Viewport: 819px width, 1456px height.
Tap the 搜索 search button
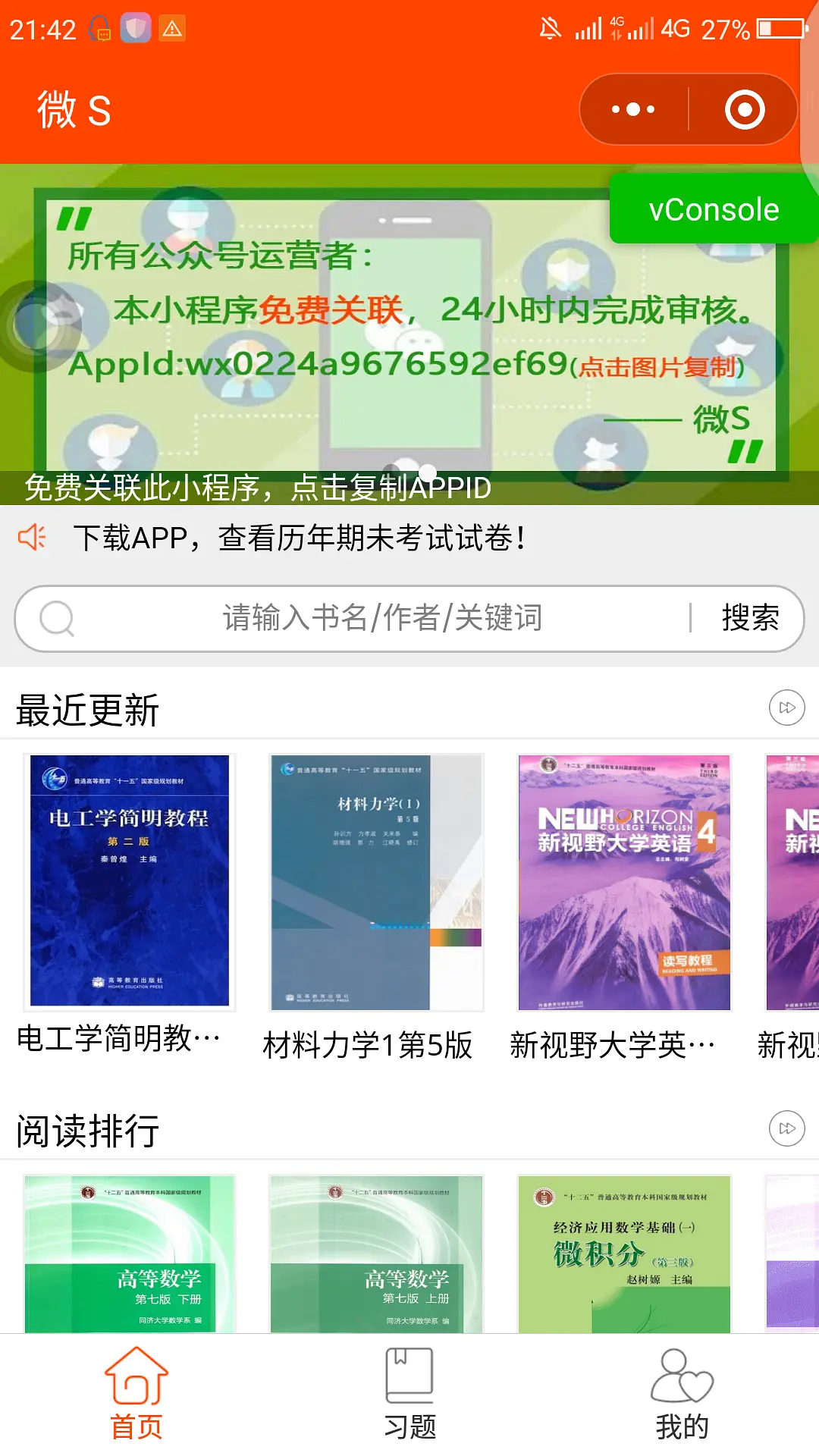[750, 618]
